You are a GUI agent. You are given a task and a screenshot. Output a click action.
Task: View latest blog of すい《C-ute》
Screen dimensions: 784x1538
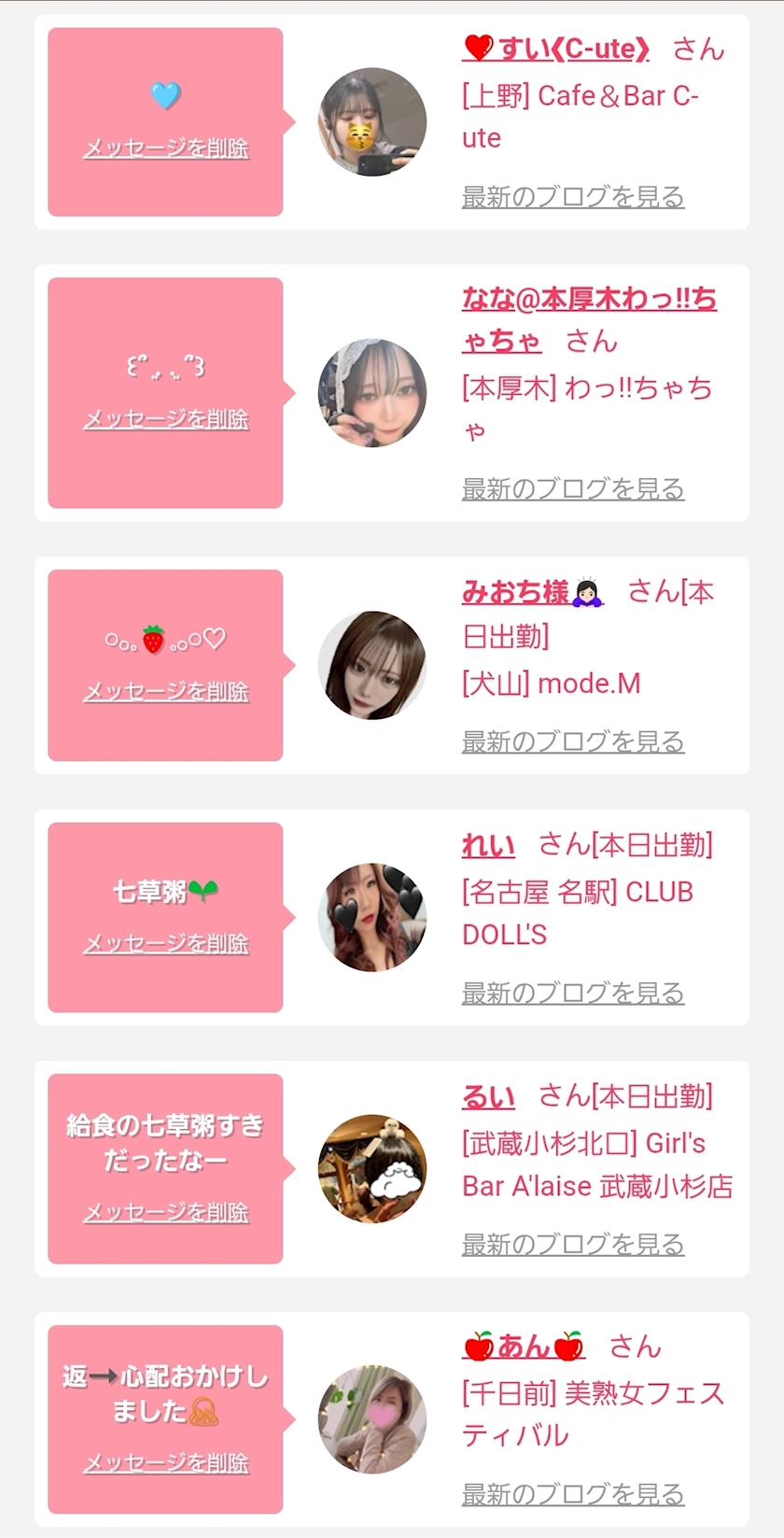573,196
